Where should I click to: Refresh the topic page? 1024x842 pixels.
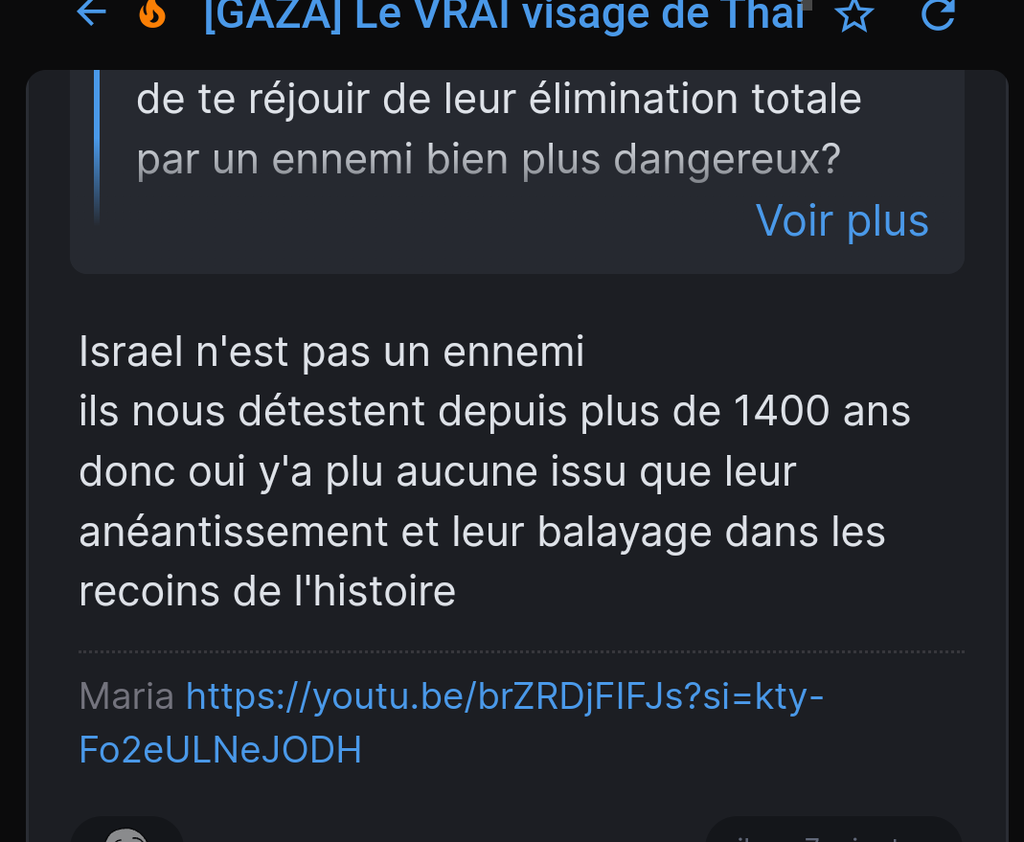(x=937, y=13)
